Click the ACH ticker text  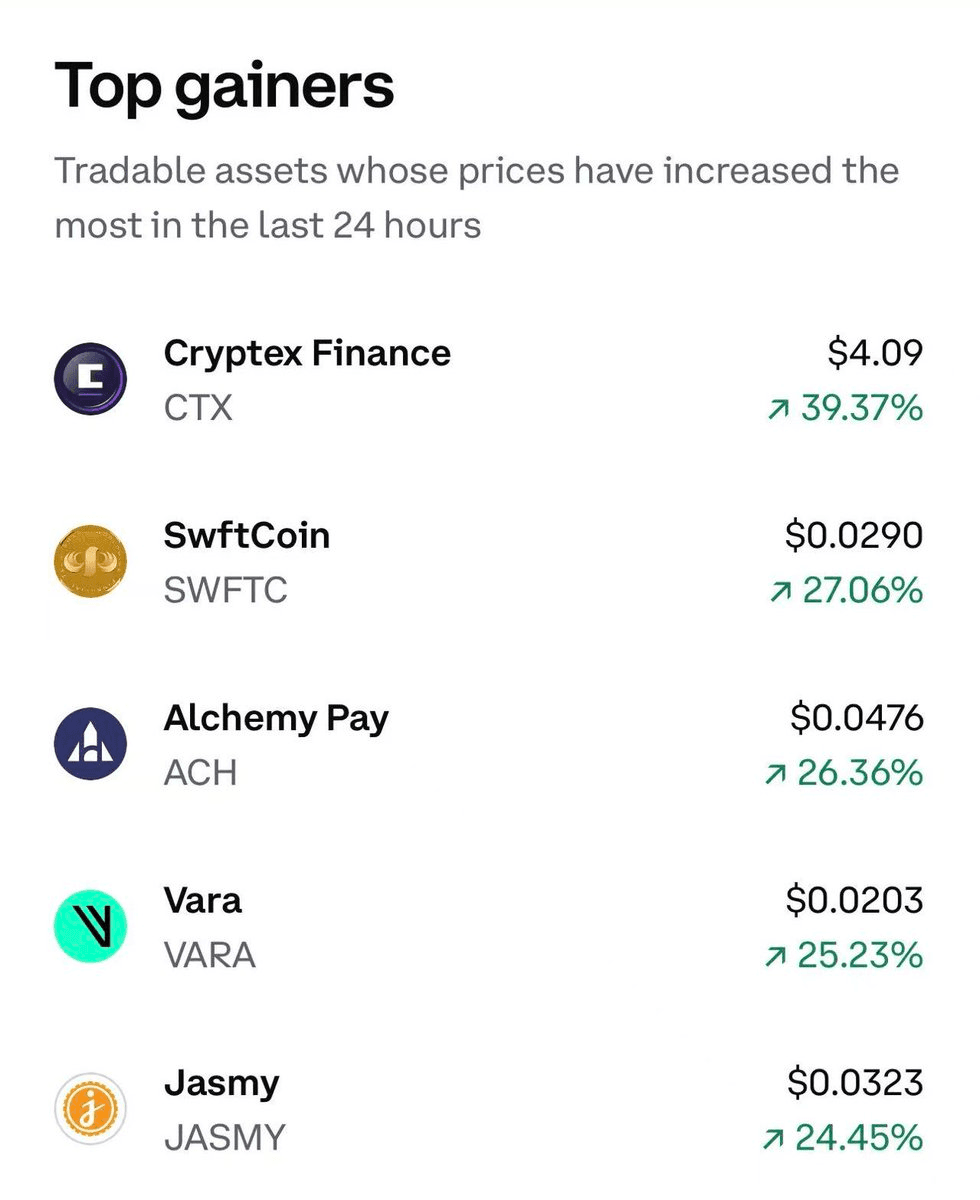(201, 772)
